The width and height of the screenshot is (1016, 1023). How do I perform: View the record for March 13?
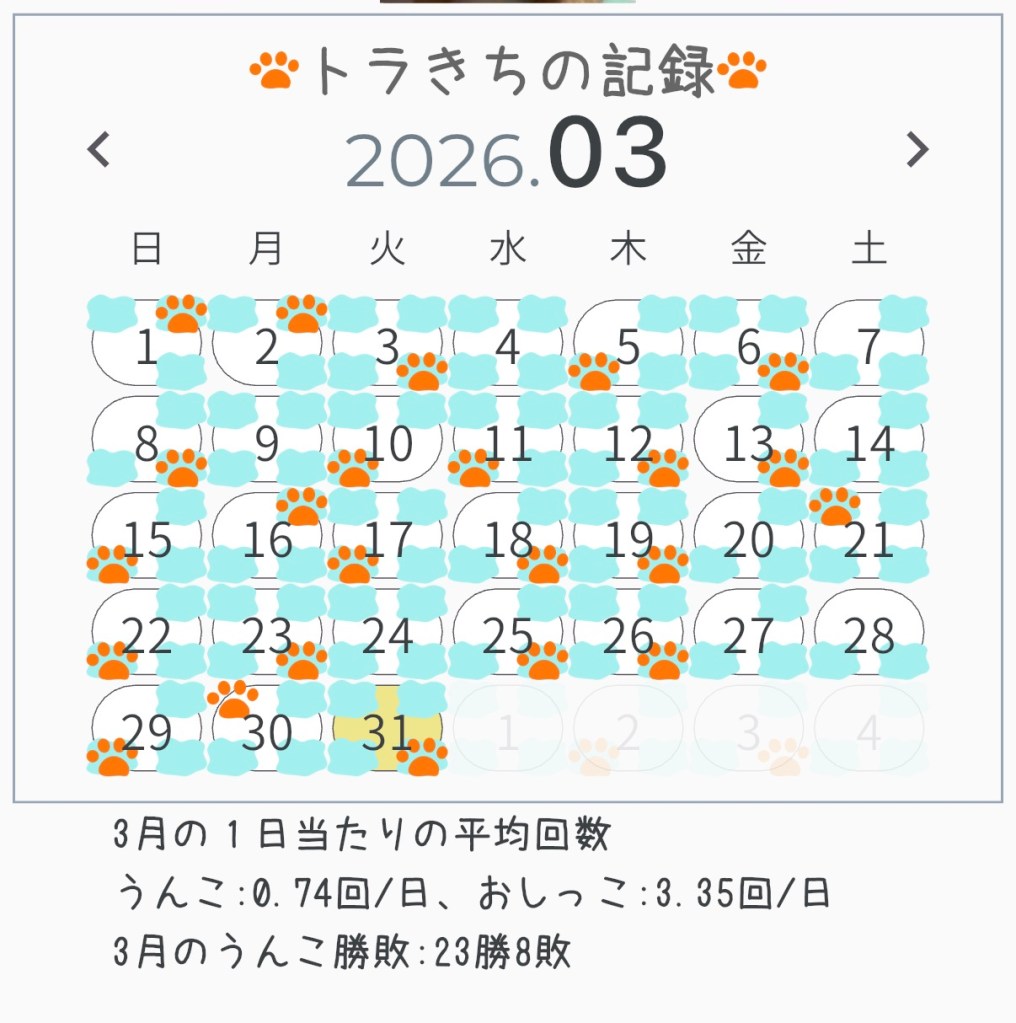click(749, 443)
